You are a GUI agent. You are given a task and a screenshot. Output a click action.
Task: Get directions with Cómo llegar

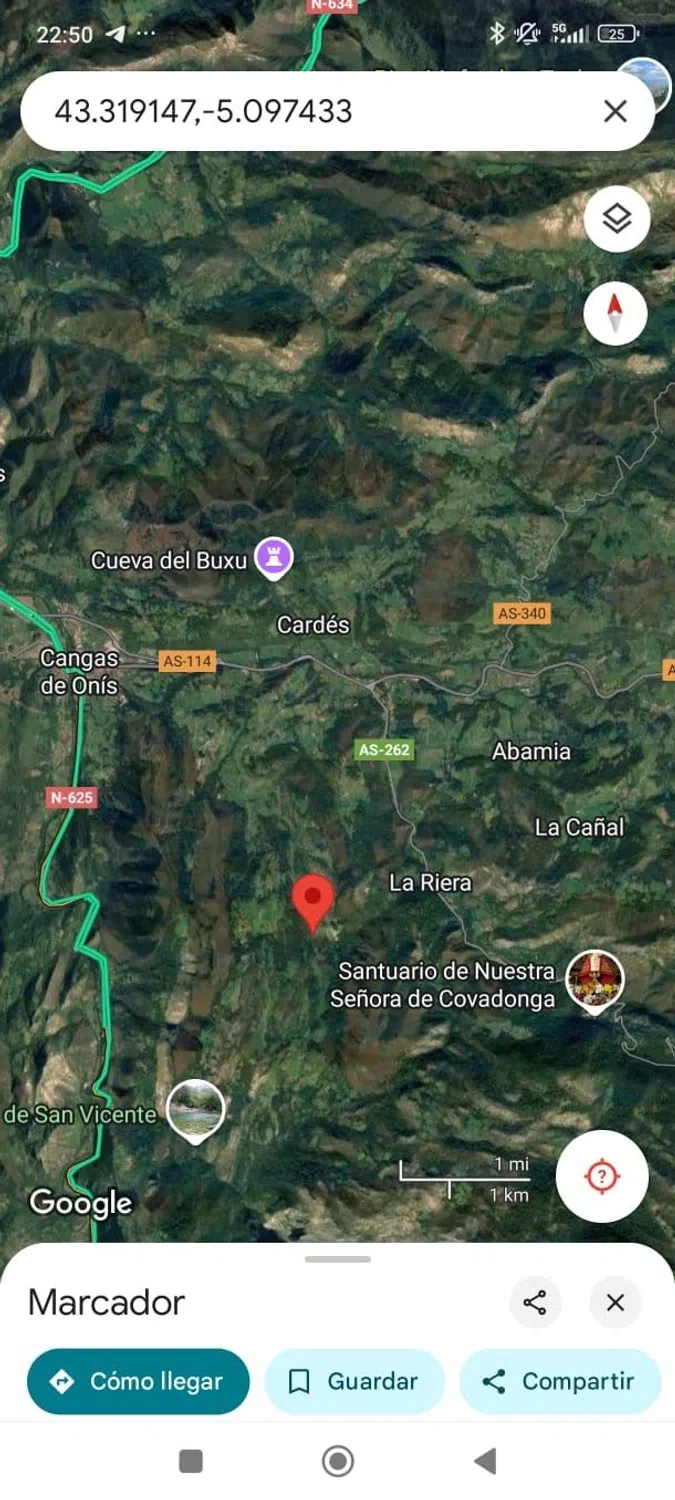point(138,1381)
